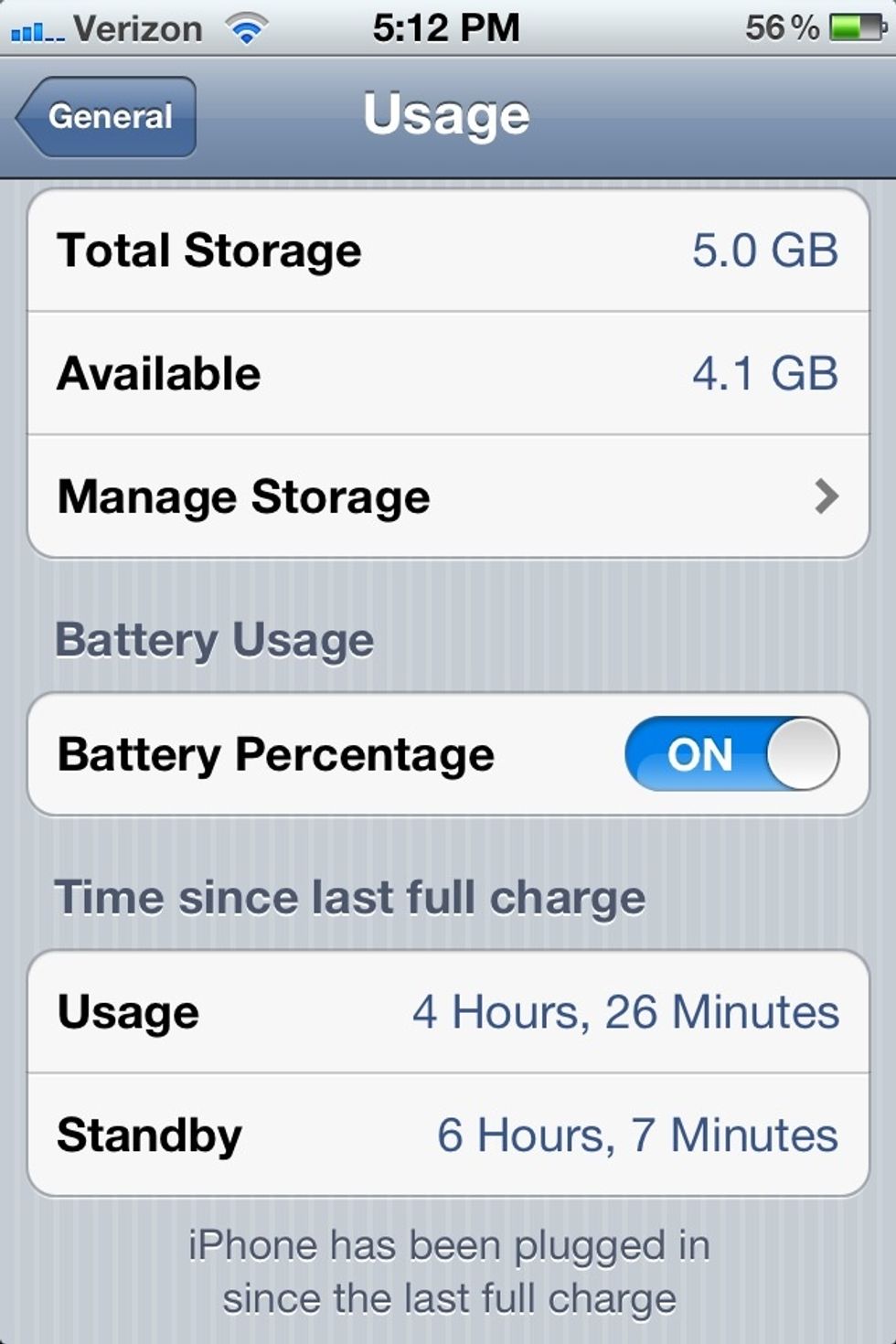Turn off the Battery Percentage switch

[731, 754]
